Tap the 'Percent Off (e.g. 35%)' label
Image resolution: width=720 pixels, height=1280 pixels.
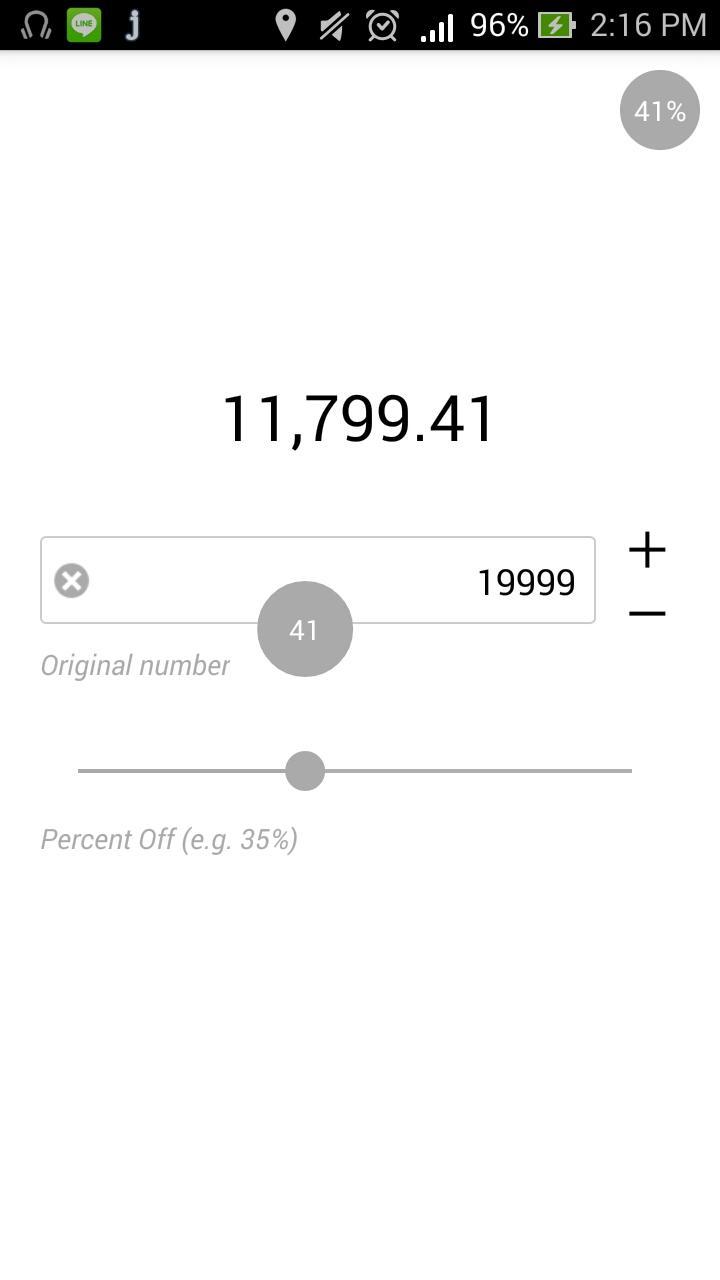[x=168, y=839]
